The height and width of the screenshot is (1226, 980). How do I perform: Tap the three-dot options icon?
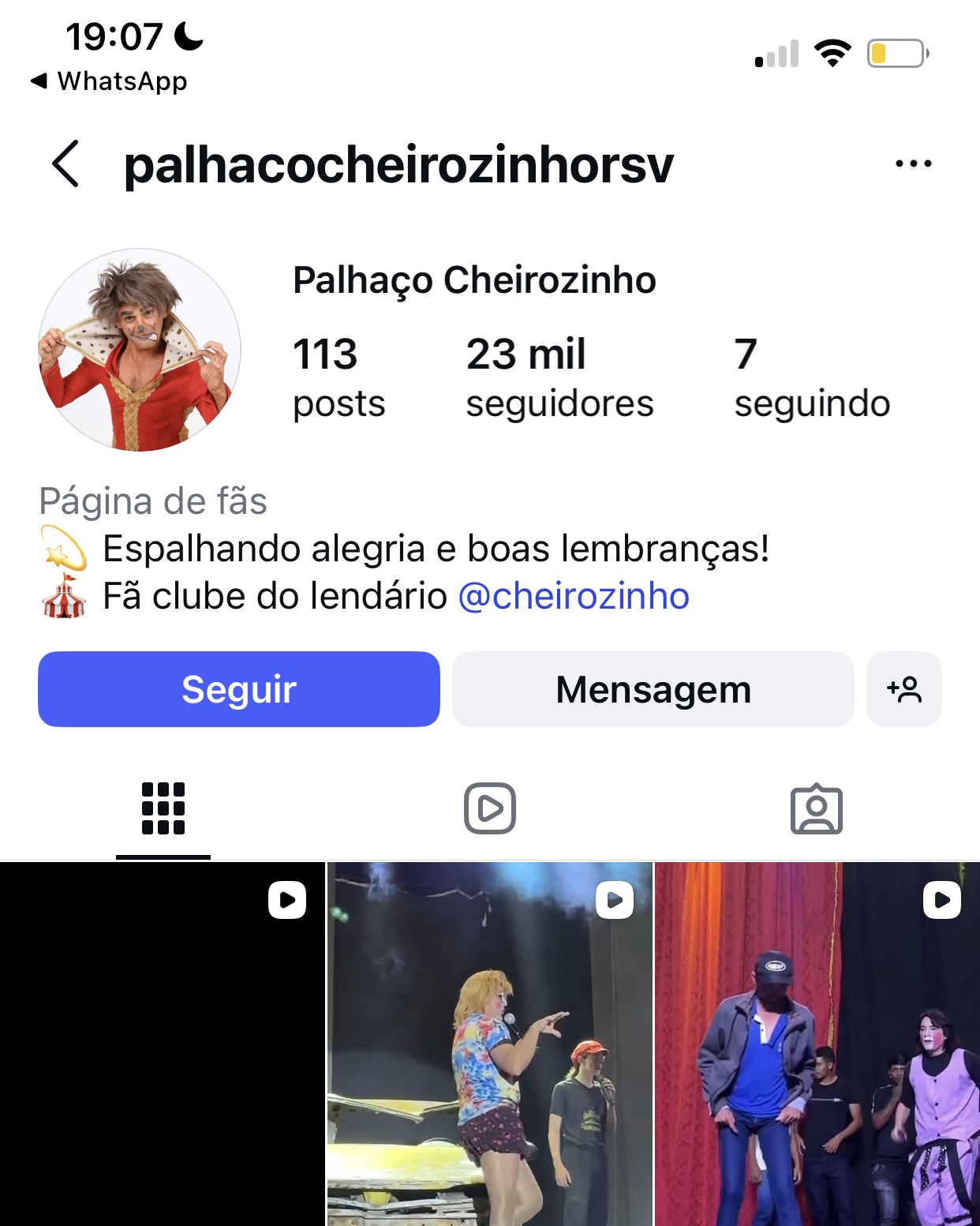click(x=913, y=163)
